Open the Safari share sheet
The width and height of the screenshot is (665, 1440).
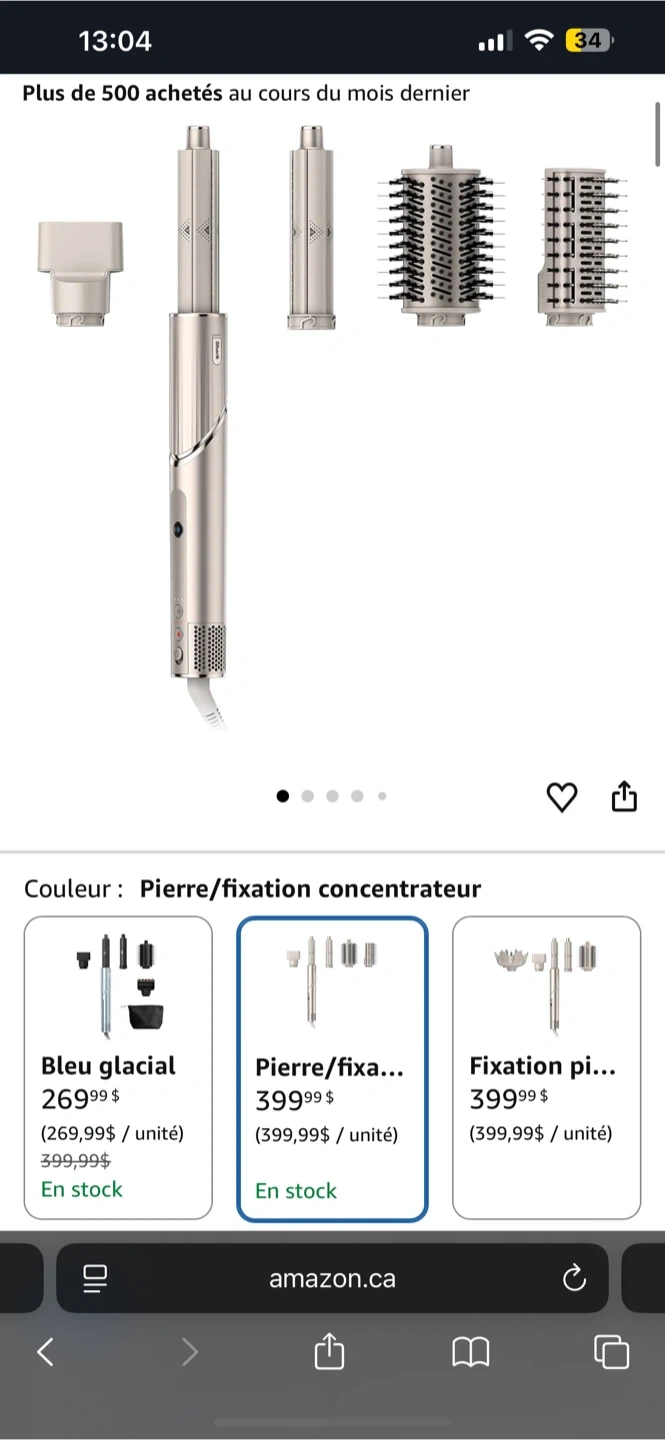tap(329, 1353)
